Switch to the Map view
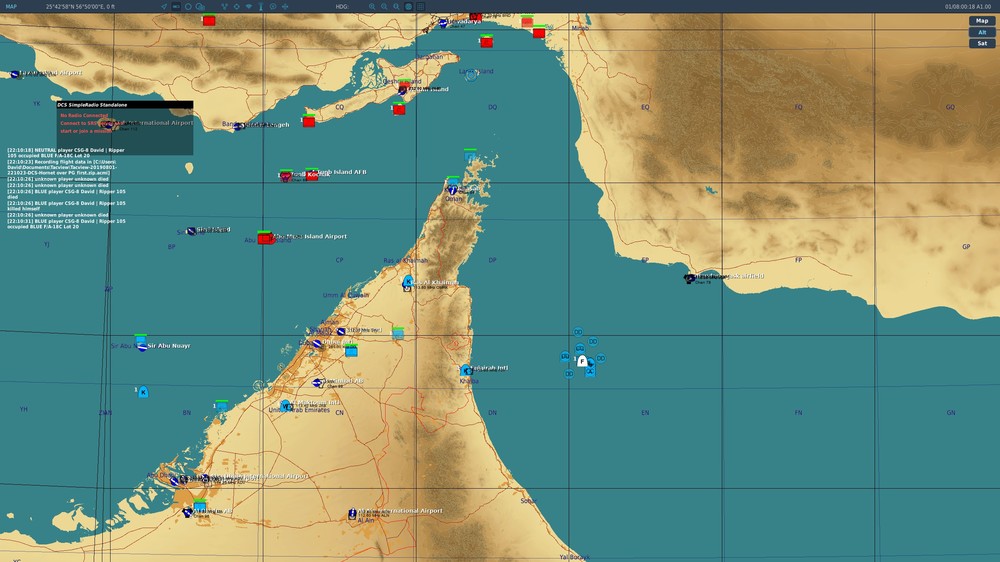1000x562 pixels. click(981, 21)
